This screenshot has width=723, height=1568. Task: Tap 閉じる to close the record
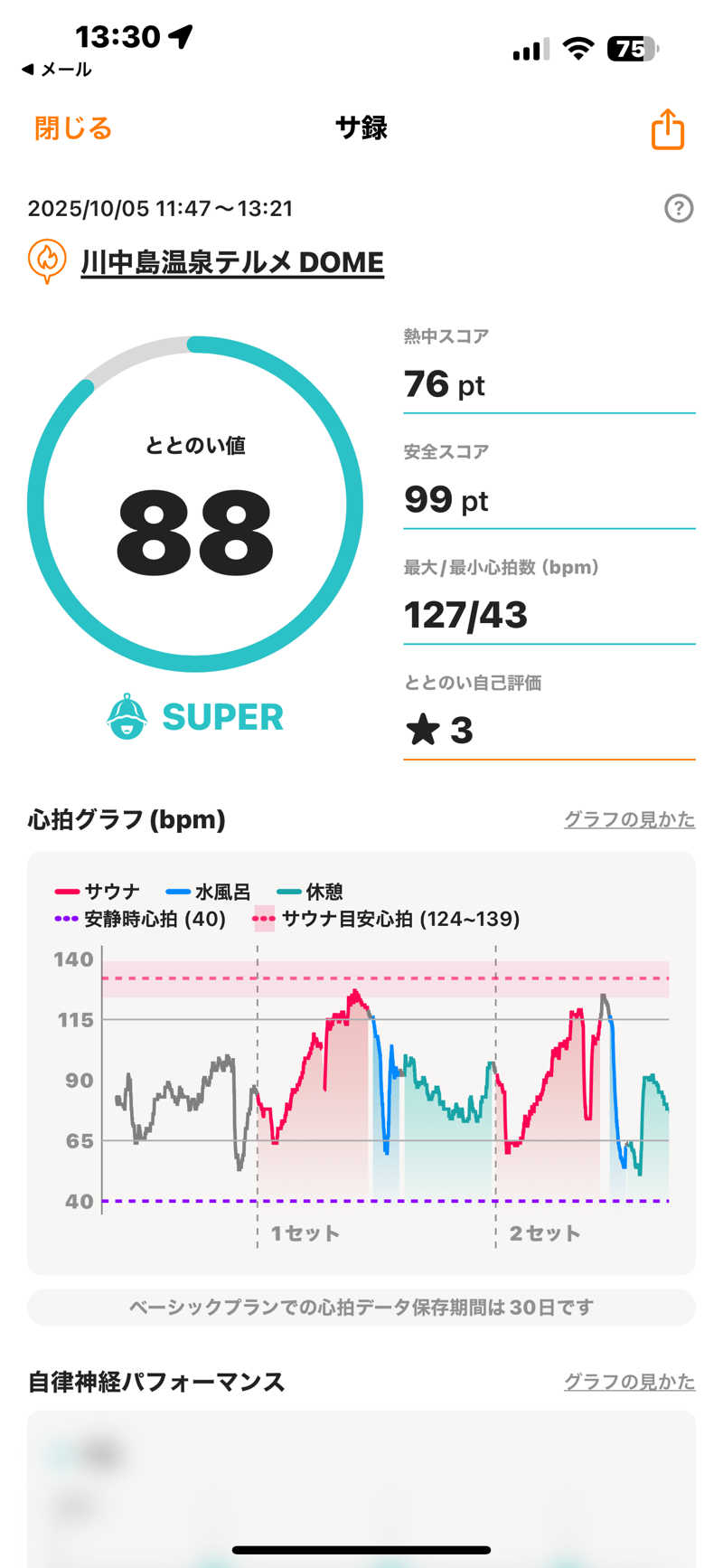pyautogui.click(x=73, y=128)
